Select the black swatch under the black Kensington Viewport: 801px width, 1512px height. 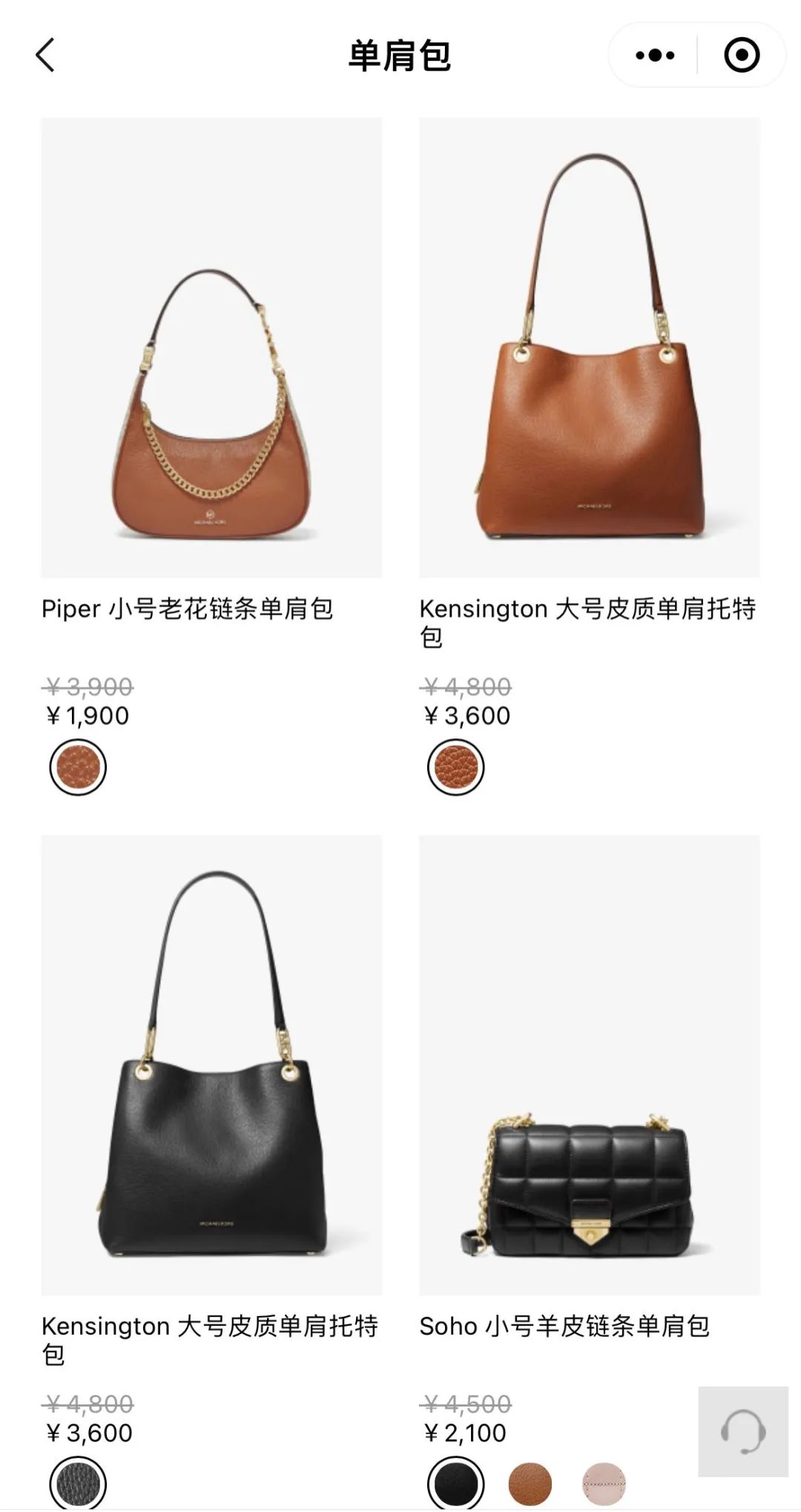point(78,1484)
